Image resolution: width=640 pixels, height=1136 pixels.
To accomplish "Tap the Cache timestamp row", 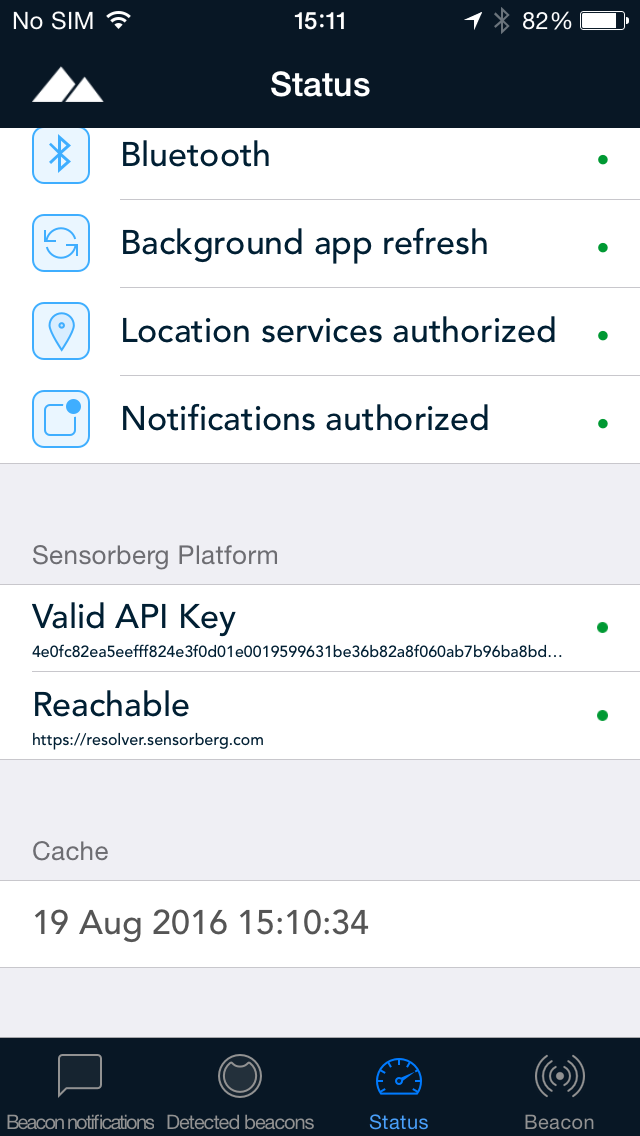I will point(320,924).
